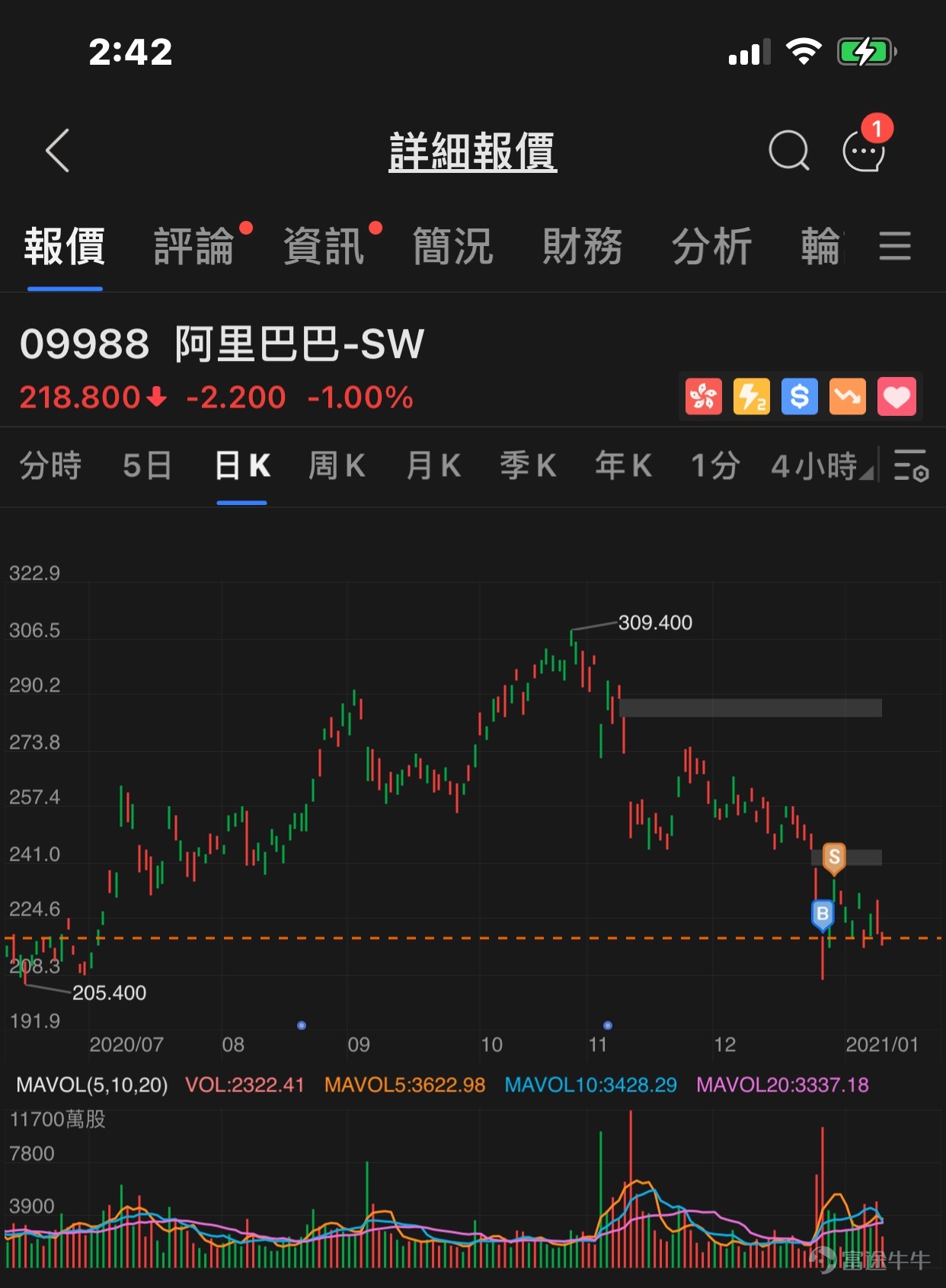Toggle the MAVOL5 indicator line label
The width and height of the screenshot is (946, 1288).
406,1084
